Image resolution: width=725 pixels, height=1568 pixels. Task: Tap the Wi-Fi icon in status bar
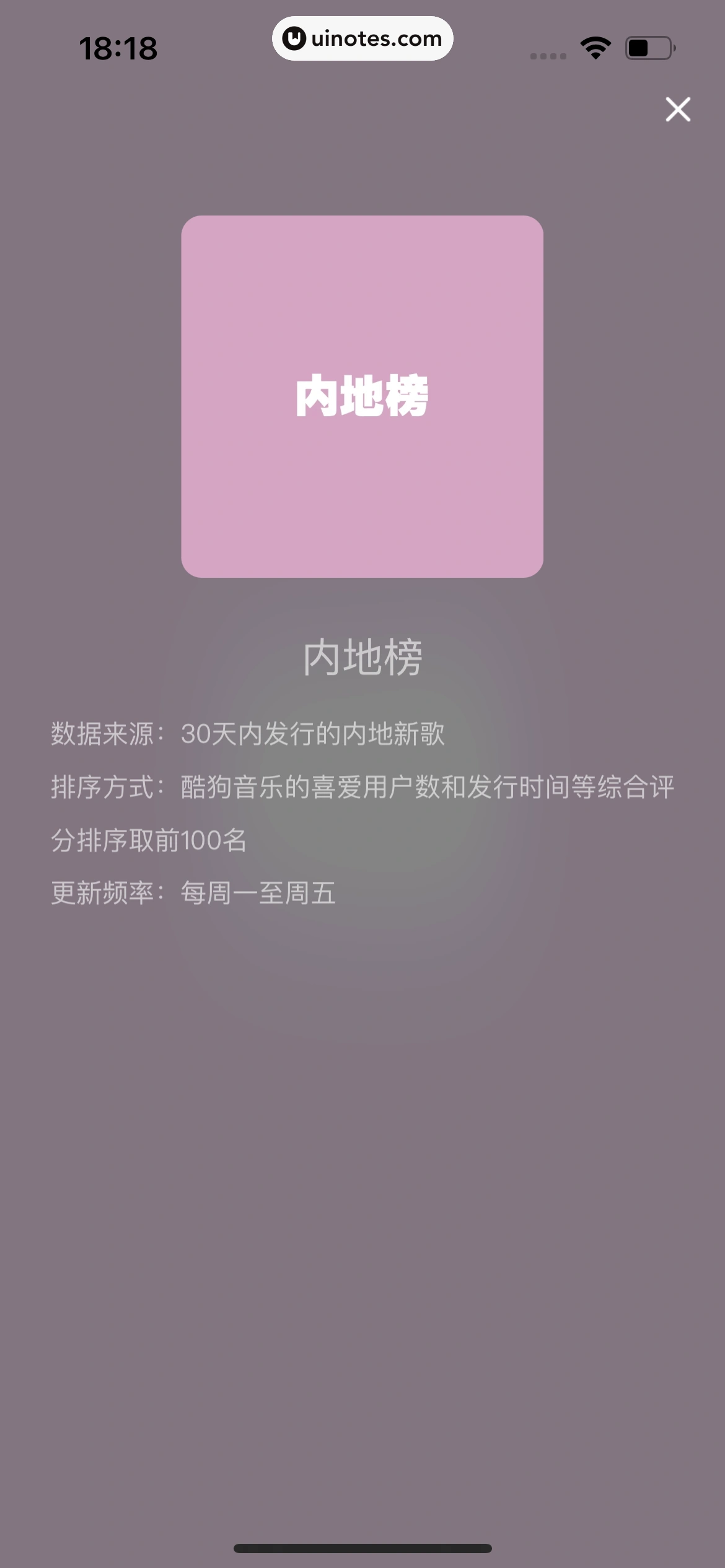coord(594,46)
